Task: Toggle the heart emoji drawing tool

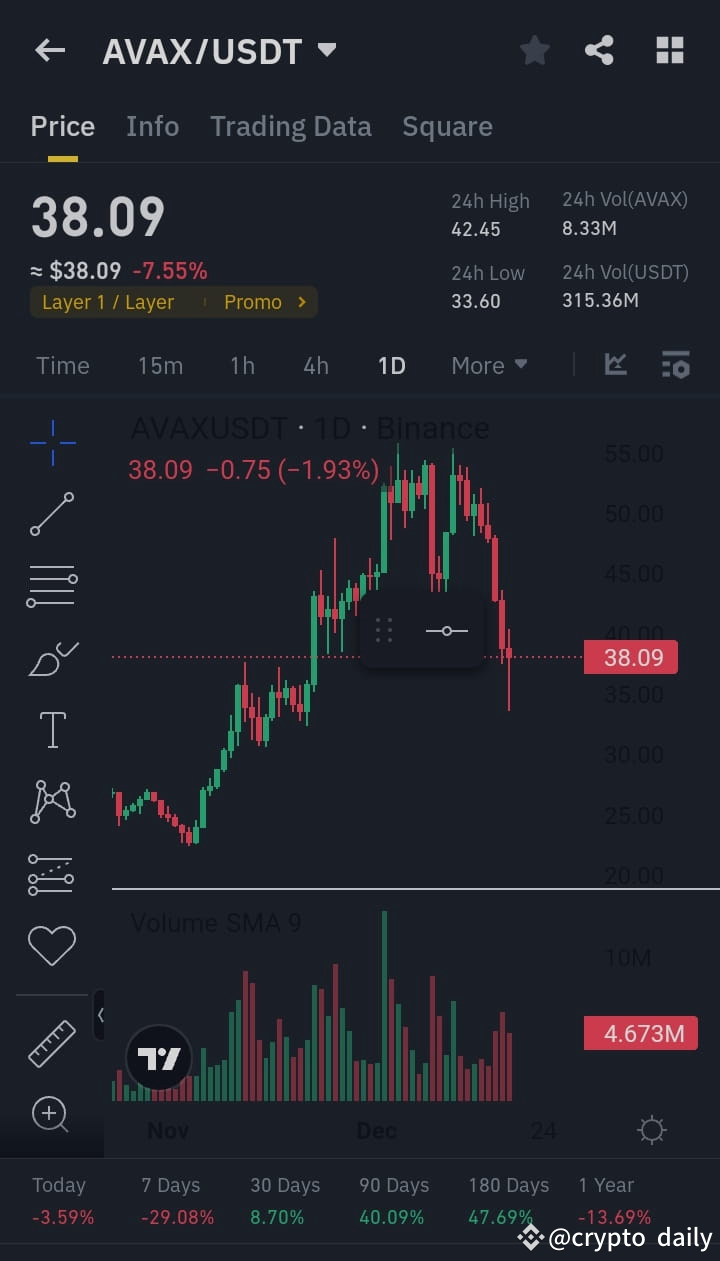Action: click(x=52, y=943)
